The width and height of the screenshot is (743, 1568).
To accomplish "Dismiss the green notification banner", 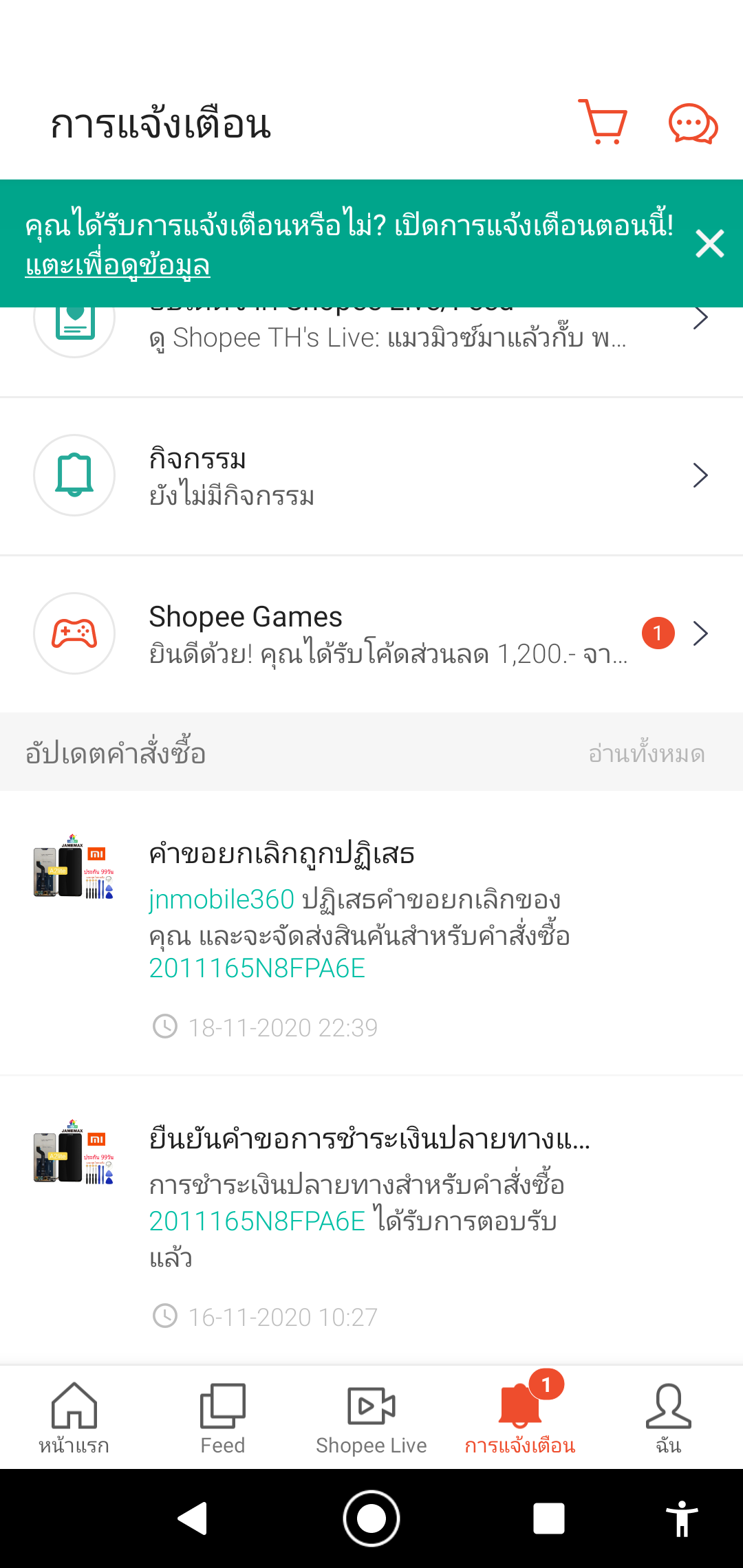I will click(709, 243).
